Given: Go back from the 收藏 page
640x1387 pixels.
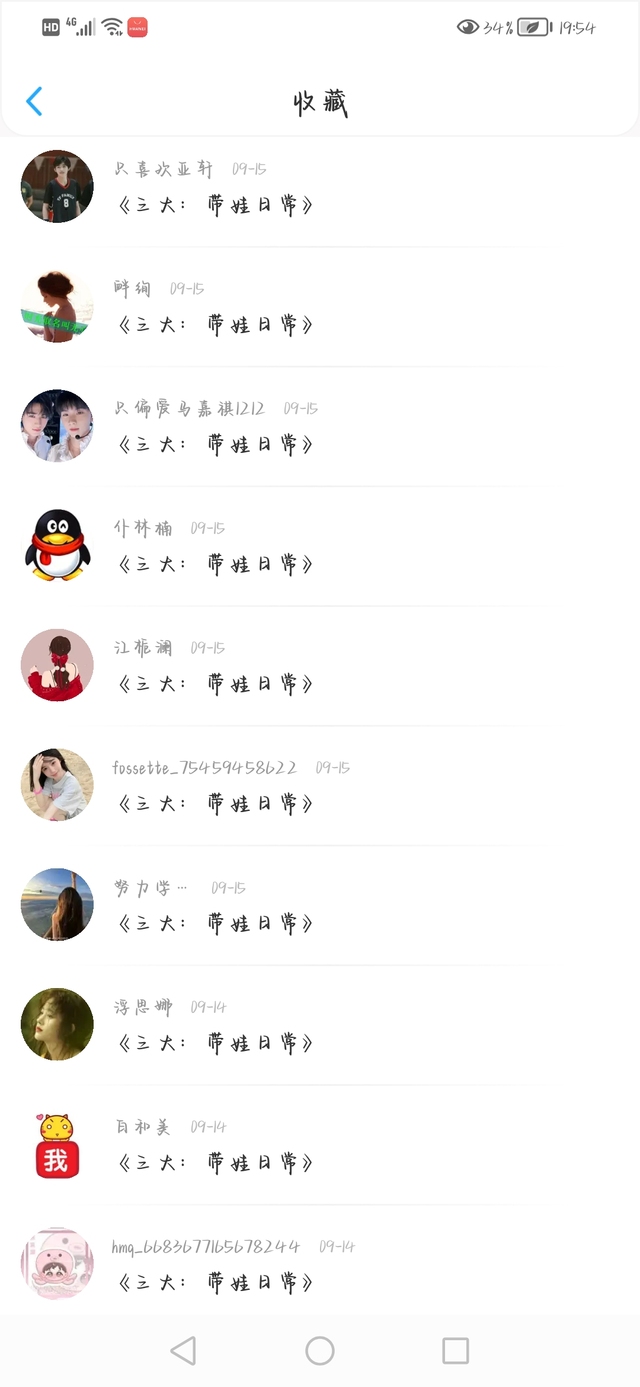Looking at the screenshot, I should 34,101.
